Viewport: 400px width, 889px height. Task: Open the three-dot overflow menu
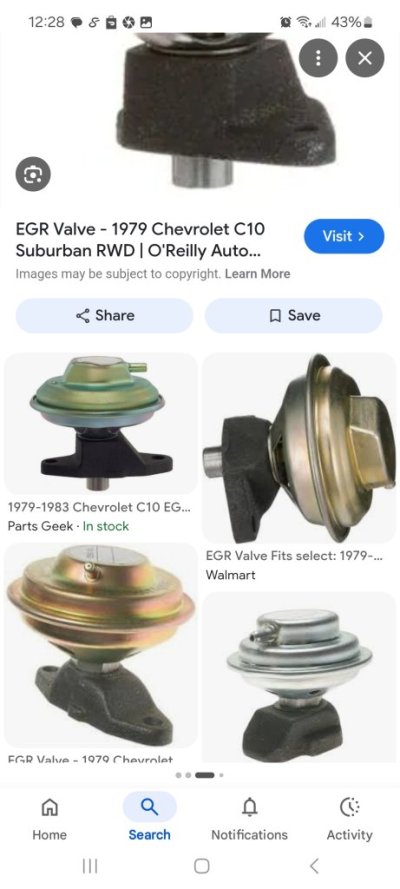[x=318, y=58]
